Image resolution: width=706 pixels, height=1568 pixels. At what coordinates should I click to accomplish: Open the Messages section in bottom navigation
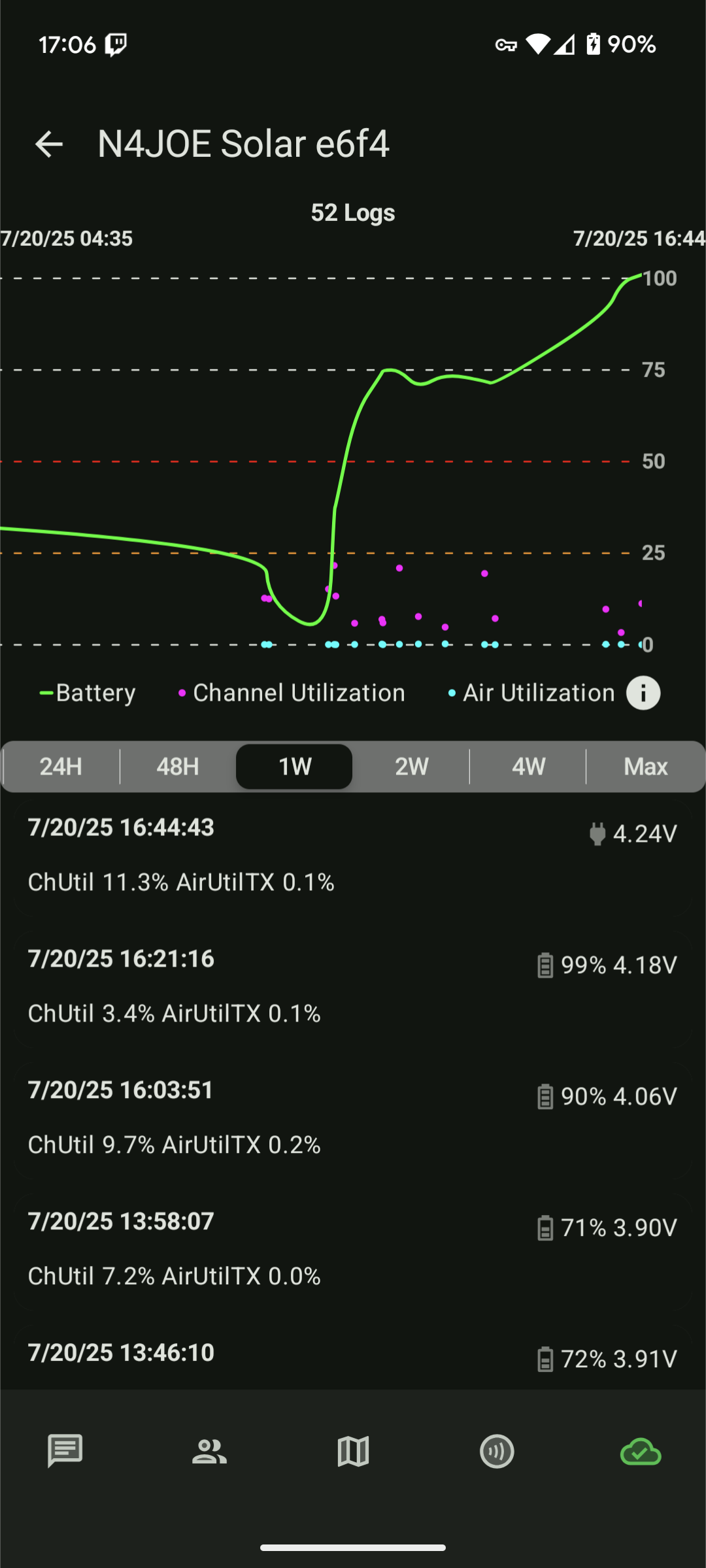coord(64,1452)
